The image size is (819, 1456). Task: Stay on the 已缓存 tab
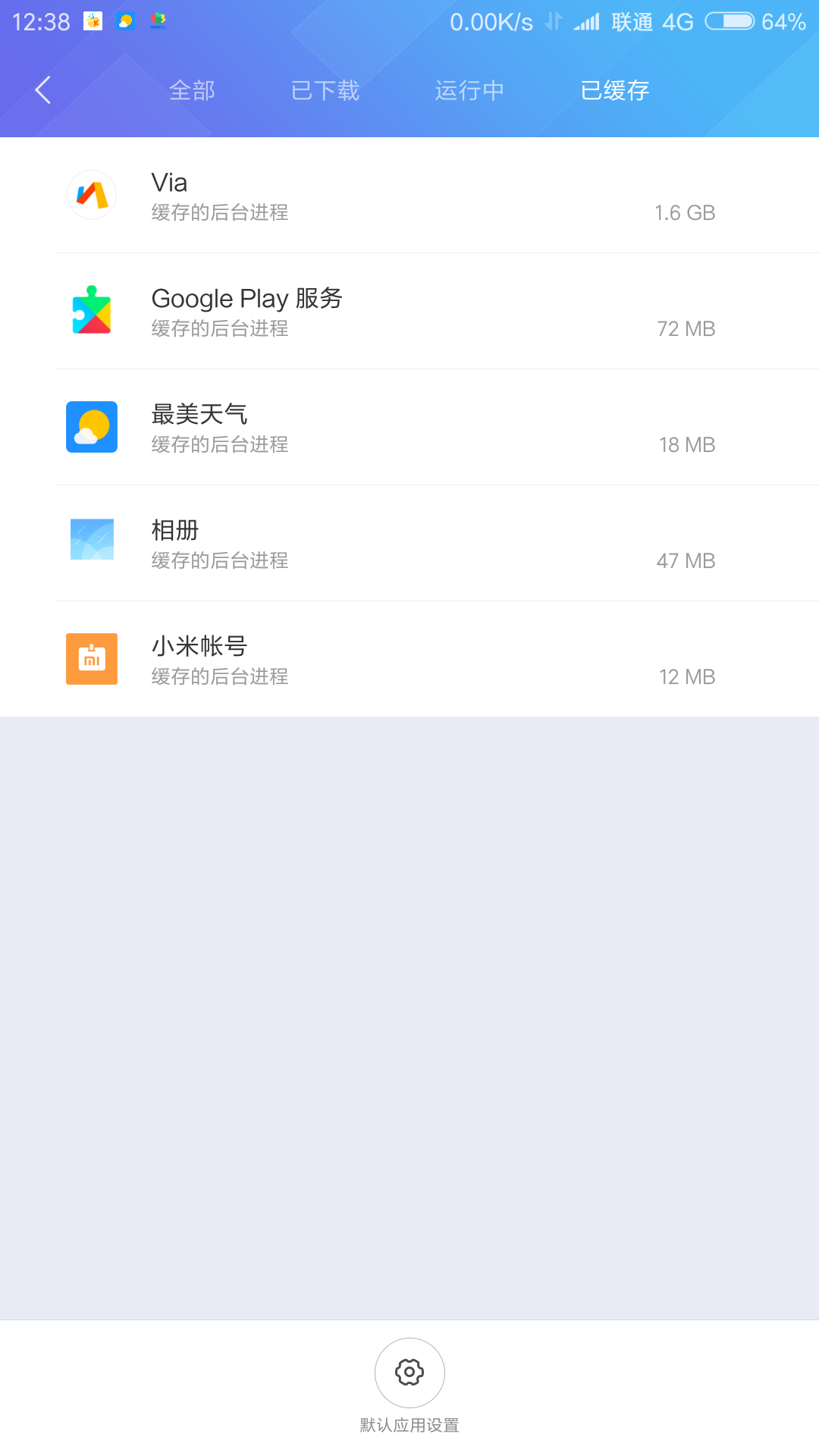coord(616,89)
